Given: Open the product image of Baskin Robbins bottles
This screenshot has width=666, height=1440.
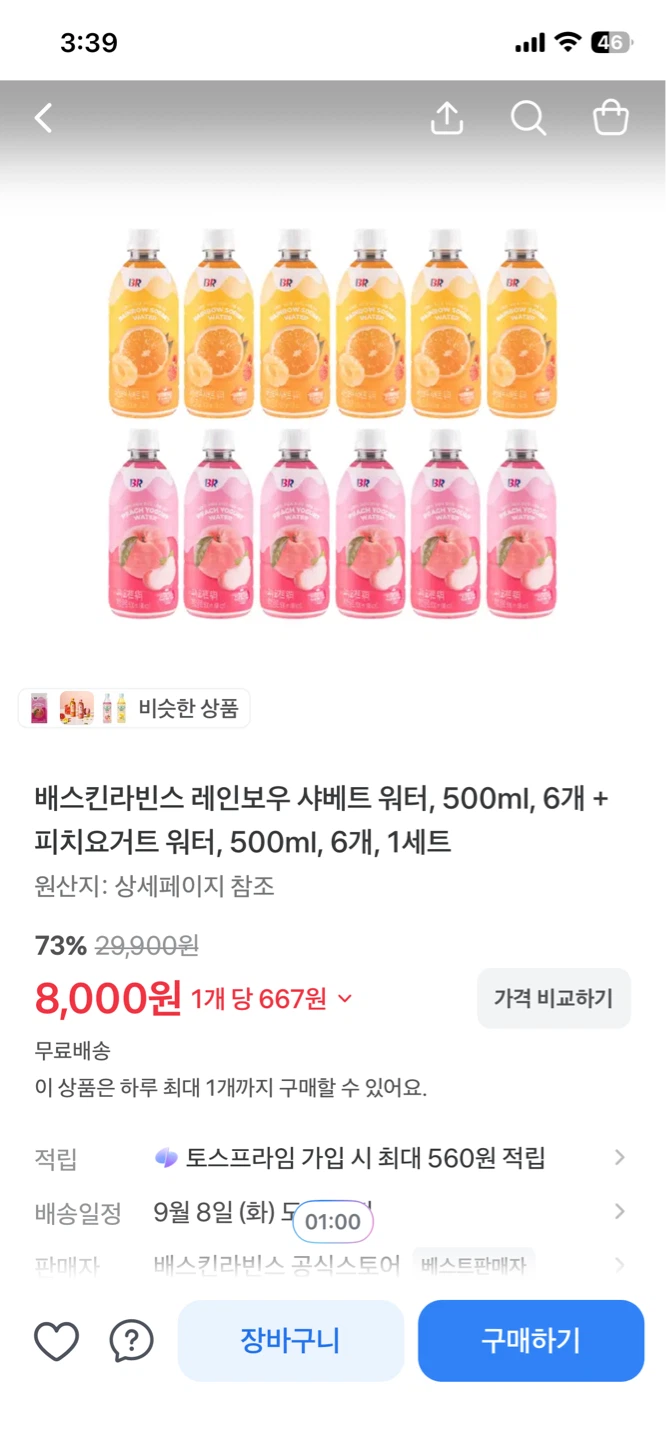Looking at the screenshot, I should tap(333, 423).
